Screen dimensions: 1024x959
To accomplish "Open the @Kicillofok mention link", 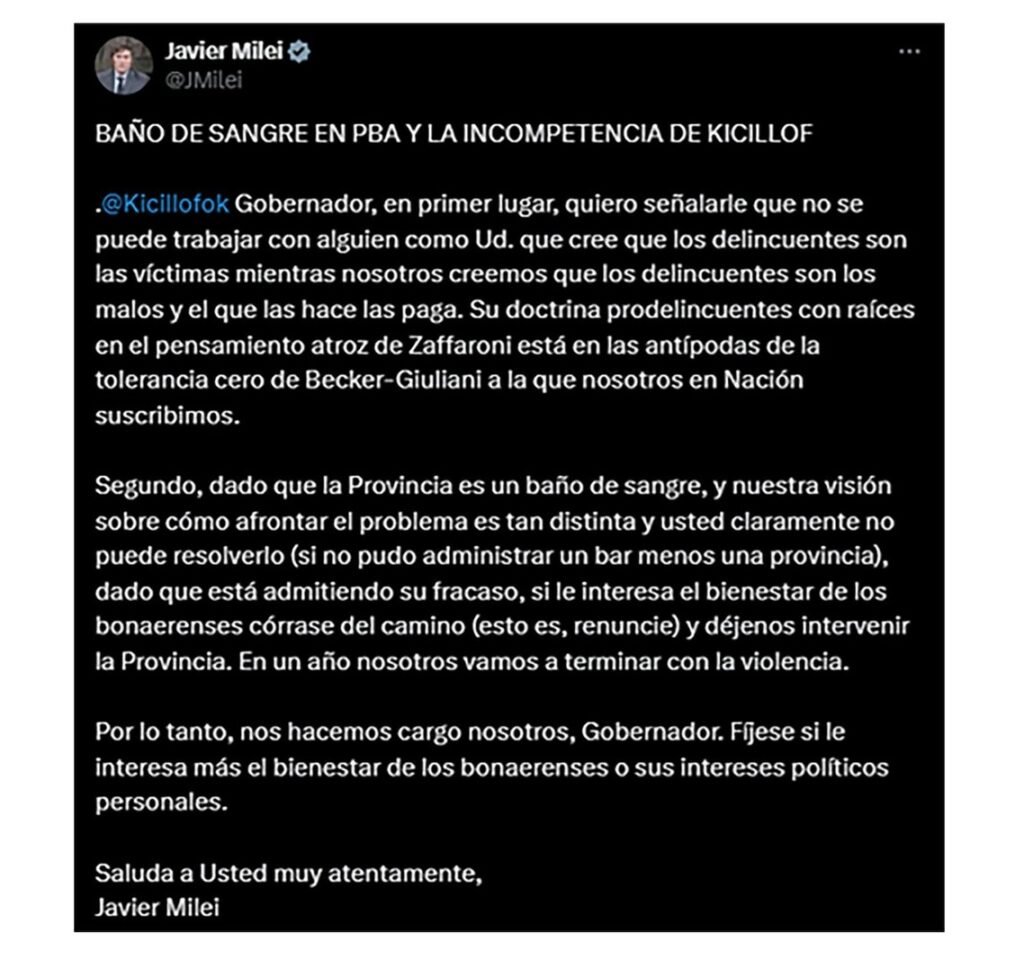I will point(166,204).
